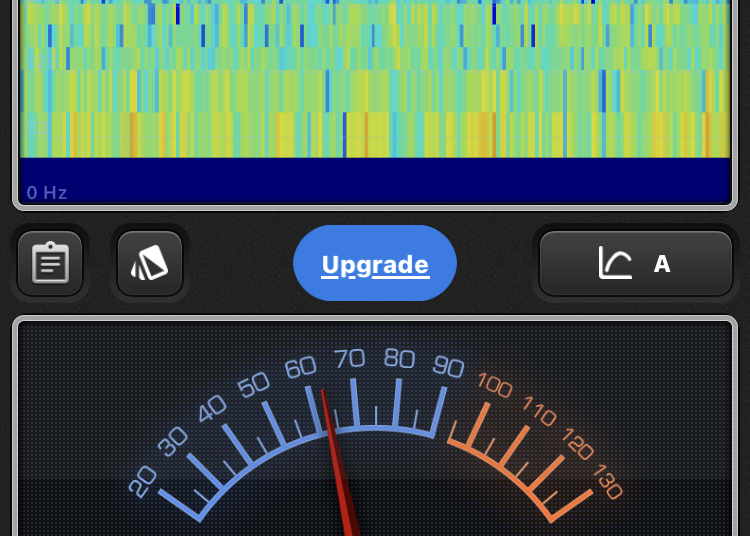Tap the blue Upgrade button

(x=375, y=264)
